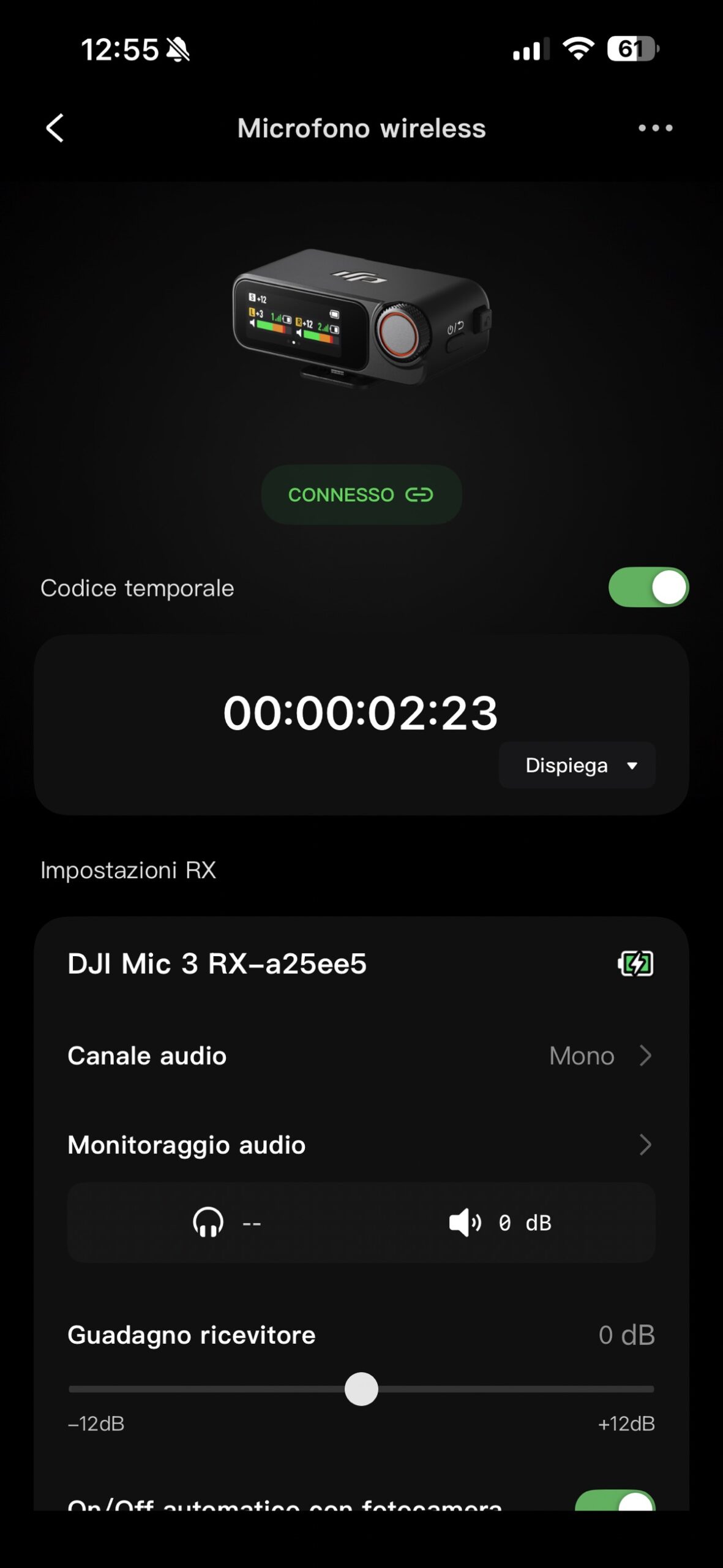Adjust the Guadagno ricevitore slider handle
This screenshot has width=723, height=1568.
(x=361, y=1389)
